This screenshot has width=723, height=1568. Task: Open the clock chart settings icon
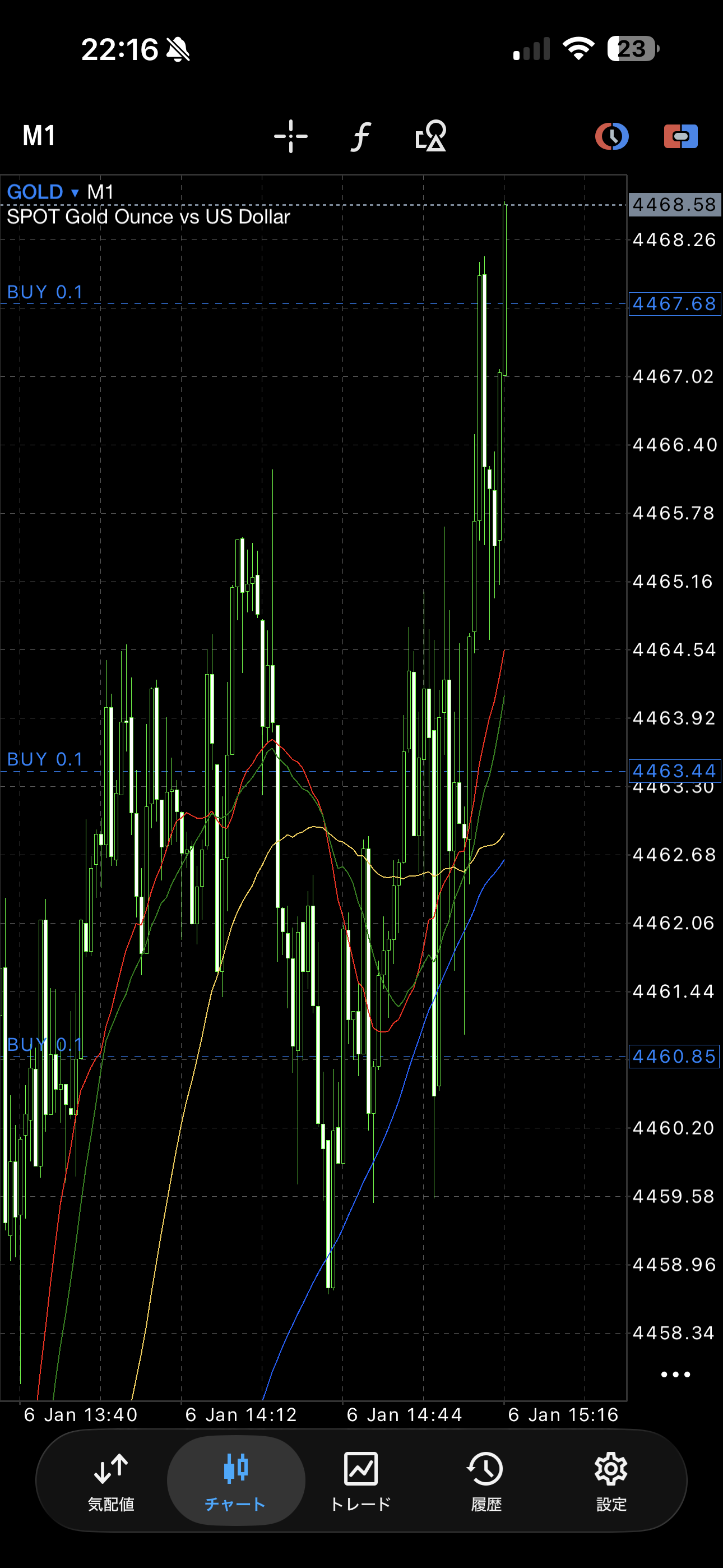[x=611, y=136]
